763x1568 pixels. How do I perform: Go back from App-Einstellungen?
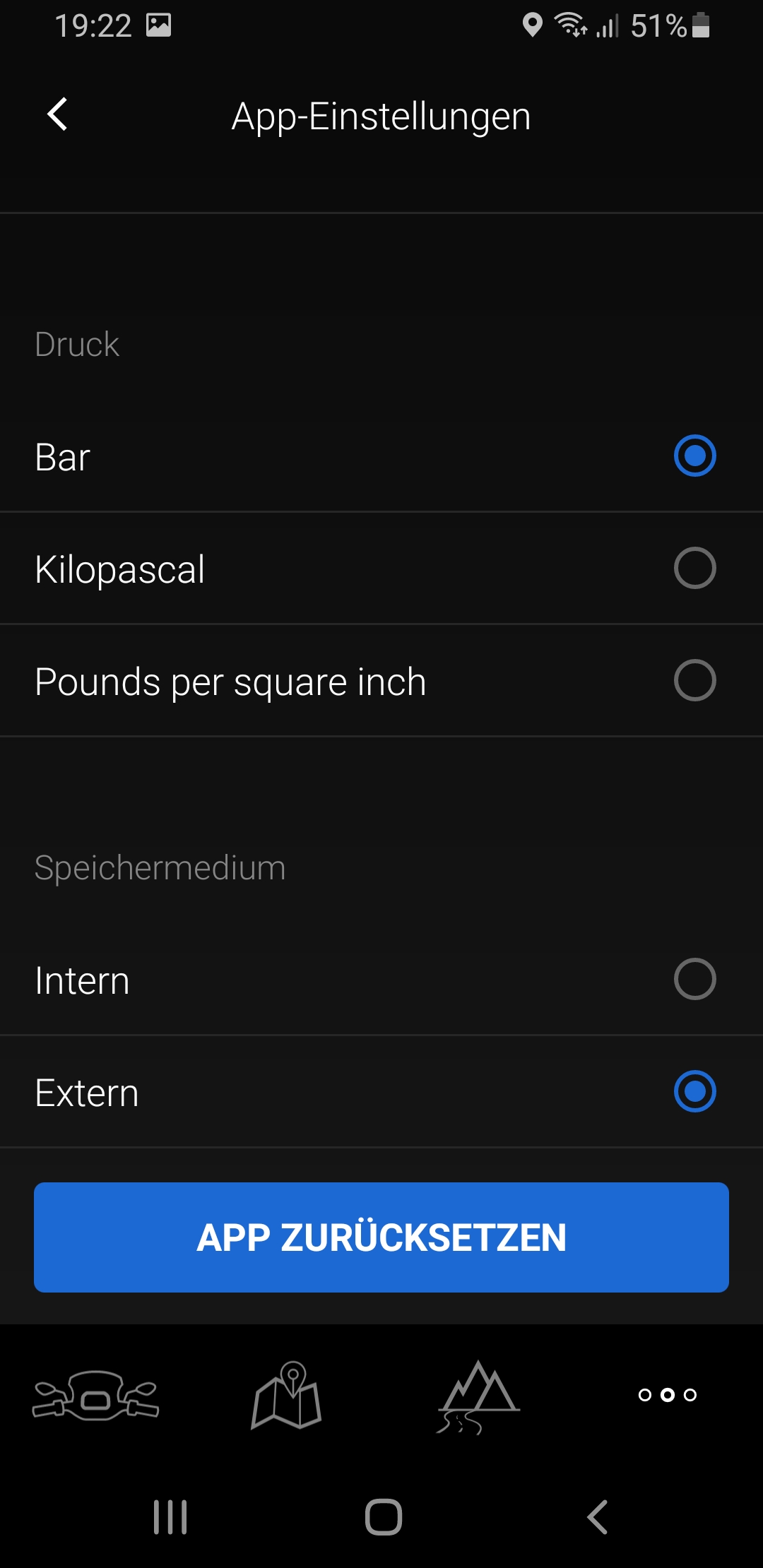tap(58, 114)
